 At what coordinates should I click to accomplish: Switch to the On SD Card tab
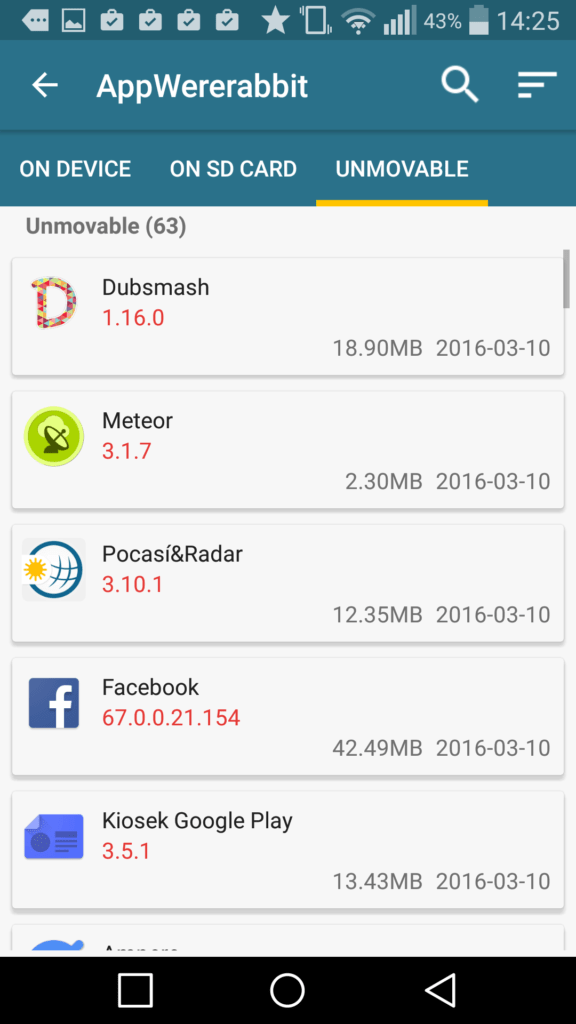[x=233, y=169]
